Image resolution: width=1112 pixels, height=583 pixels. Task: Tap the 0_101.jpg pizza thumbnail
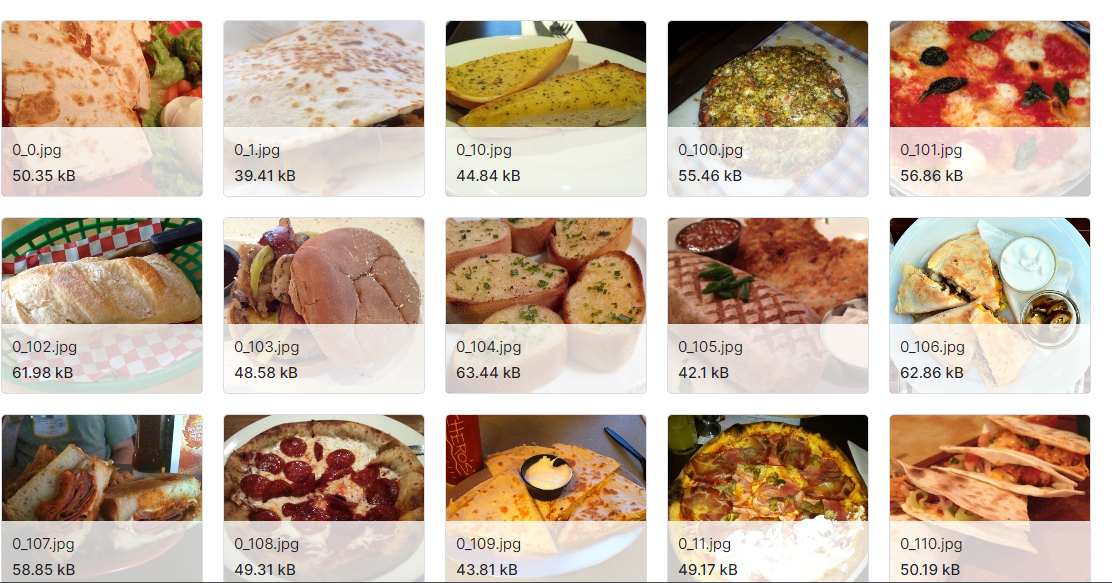[x=989, y=108]
